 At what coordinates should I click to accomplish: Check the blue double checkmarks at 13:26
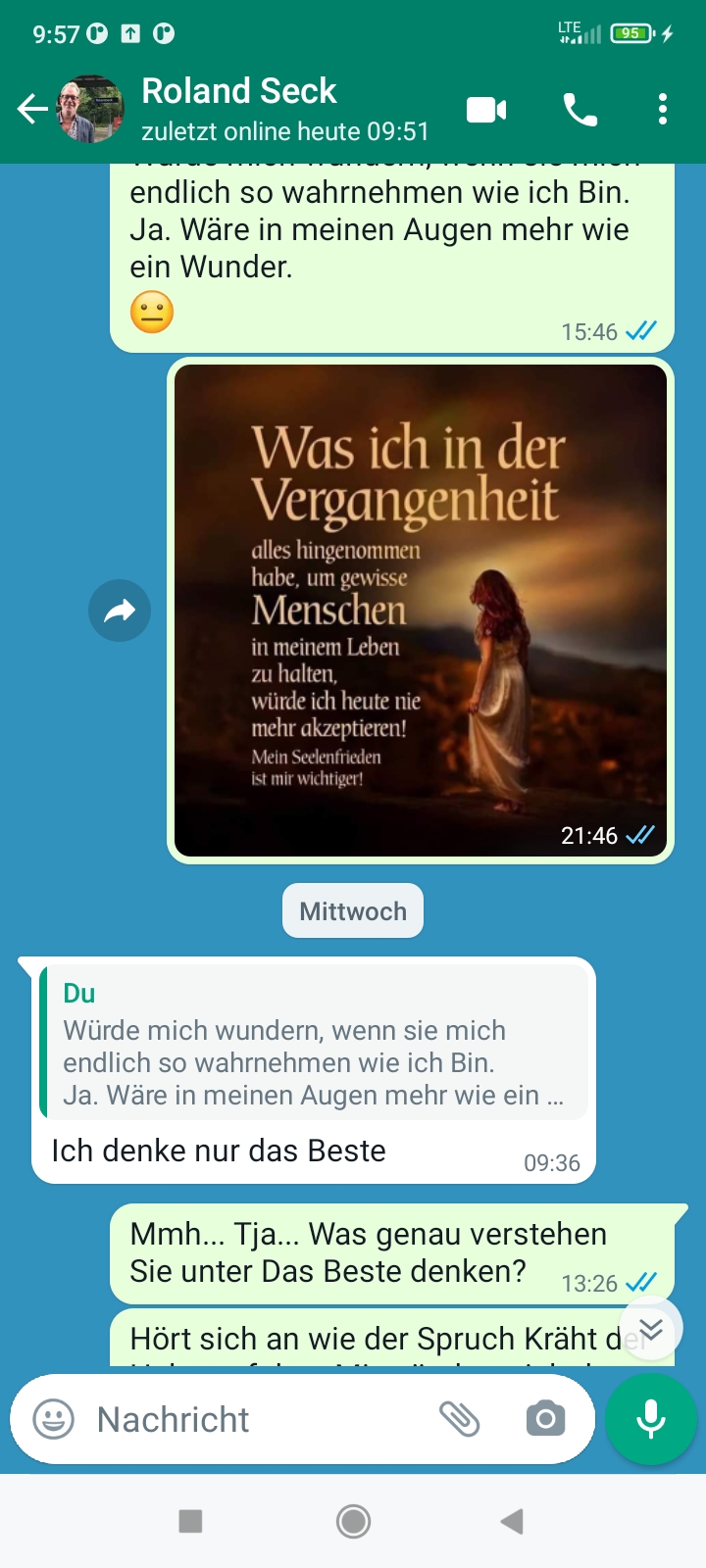click(642, 1283)
